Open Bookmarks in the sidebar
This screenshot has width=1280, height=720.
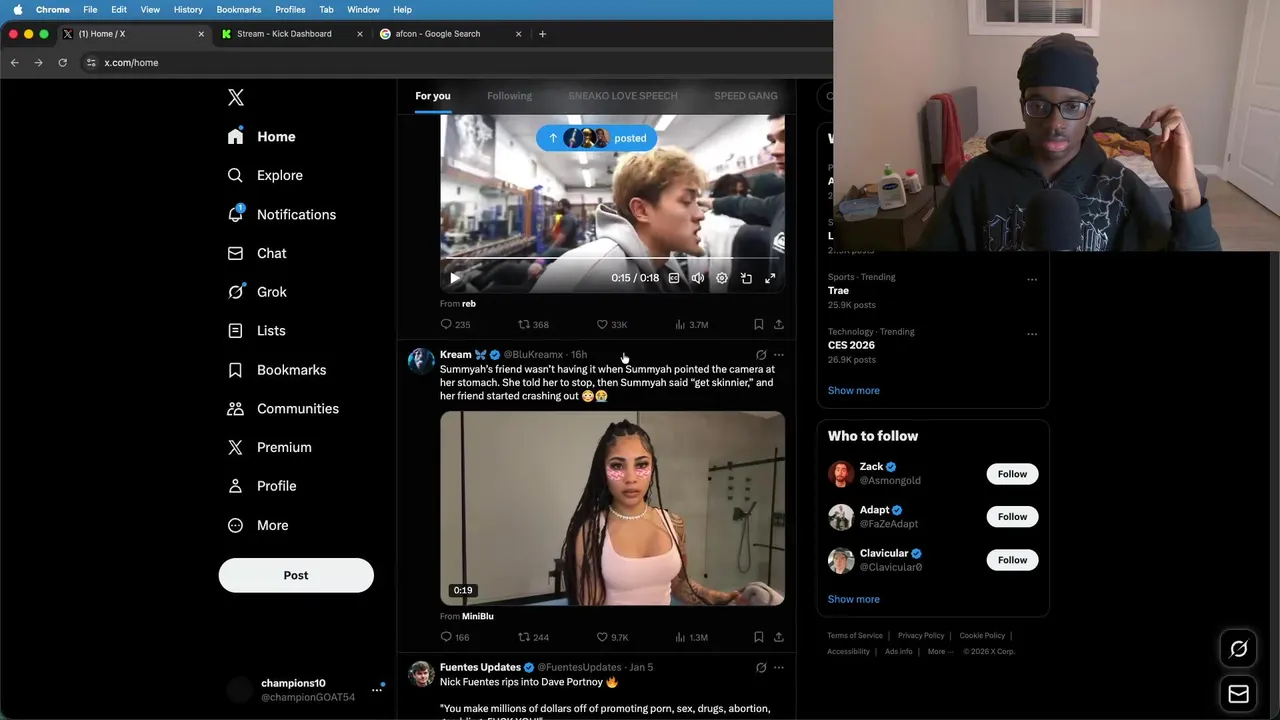[290, 370]
